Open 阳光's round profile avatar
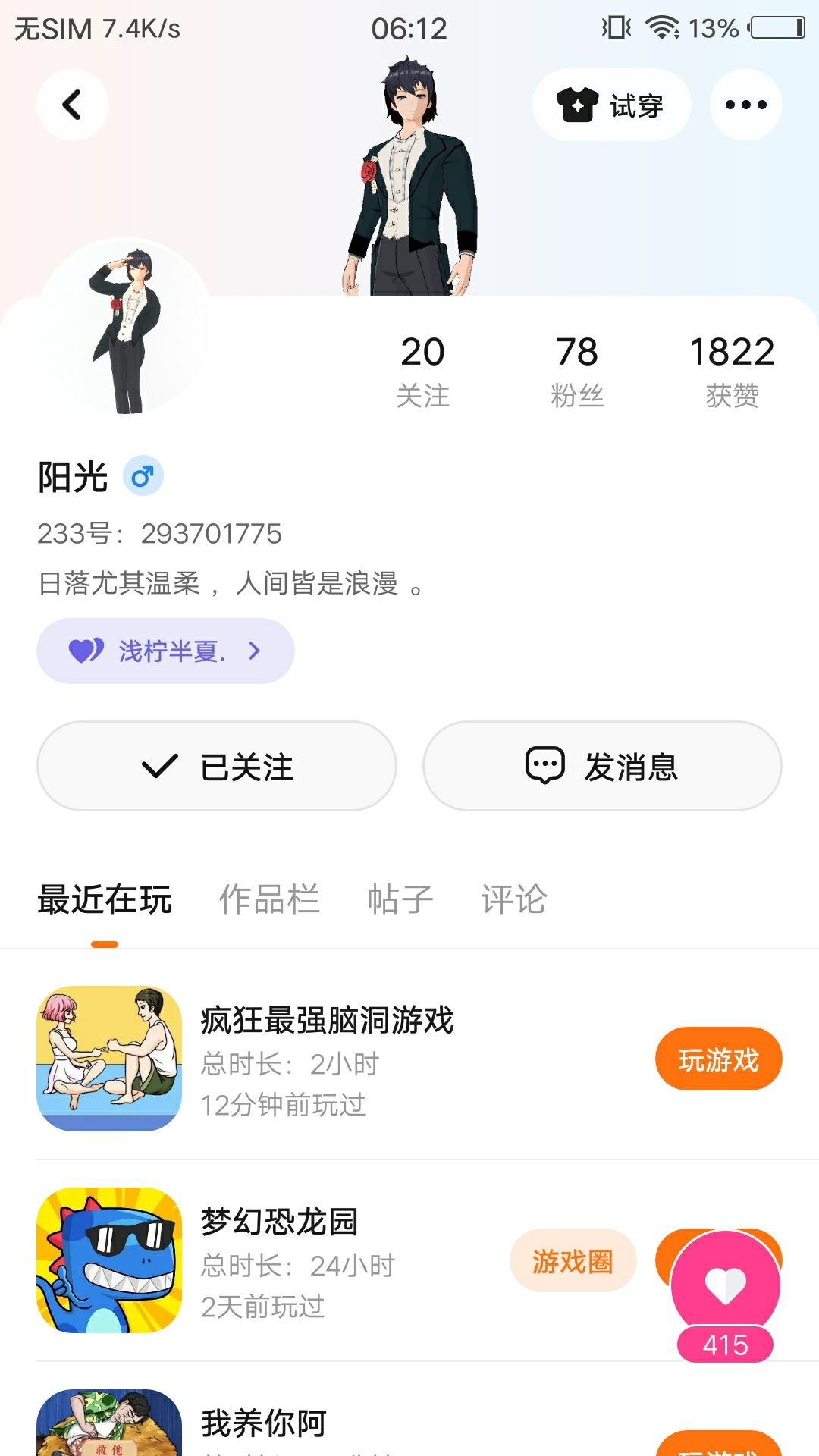819x1456 pixels. pyautogui.click(x=125, y=328)
